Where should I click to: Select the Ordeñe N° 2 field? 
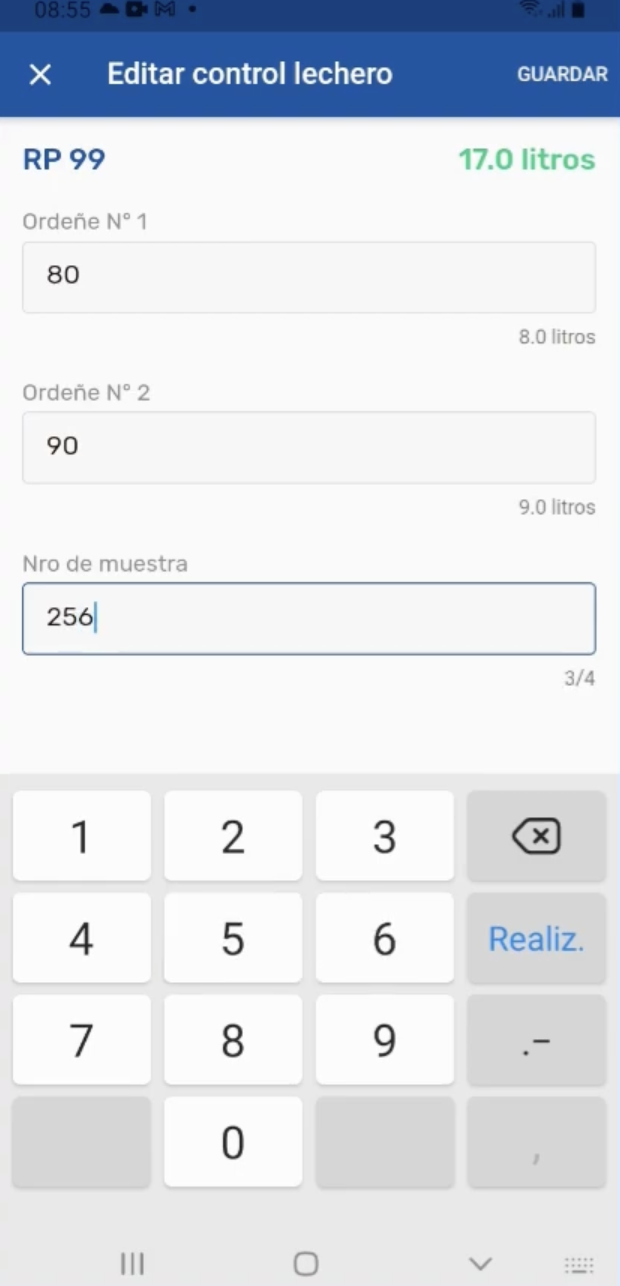(x=309, y=447)
